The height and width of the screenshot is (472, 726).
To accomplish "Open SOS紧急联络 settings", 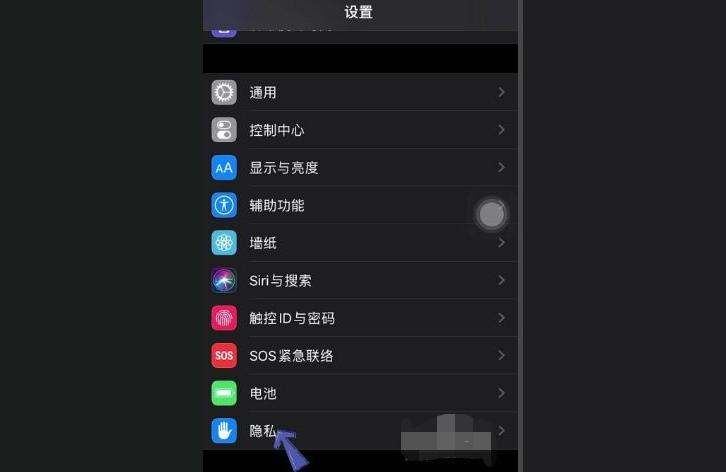I will [291, 356].
